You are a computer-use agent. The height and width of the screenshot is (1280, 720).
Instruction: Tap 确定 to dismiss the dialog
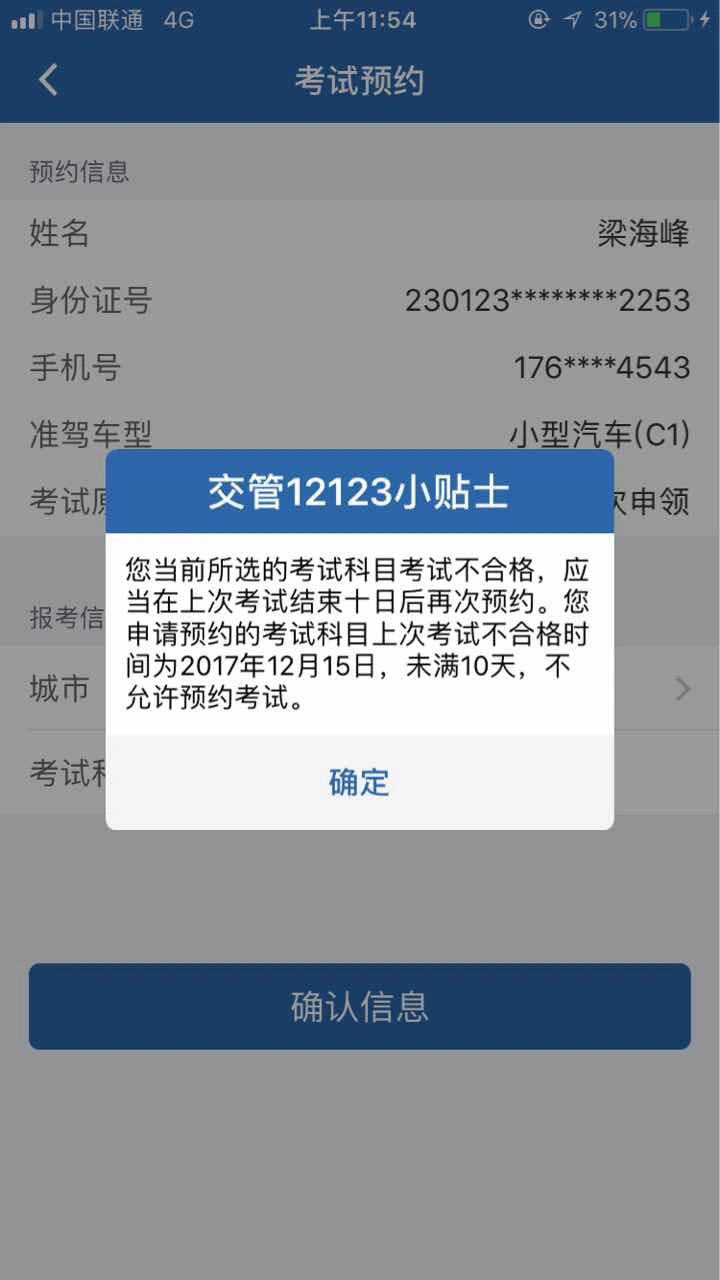[359, 782]
